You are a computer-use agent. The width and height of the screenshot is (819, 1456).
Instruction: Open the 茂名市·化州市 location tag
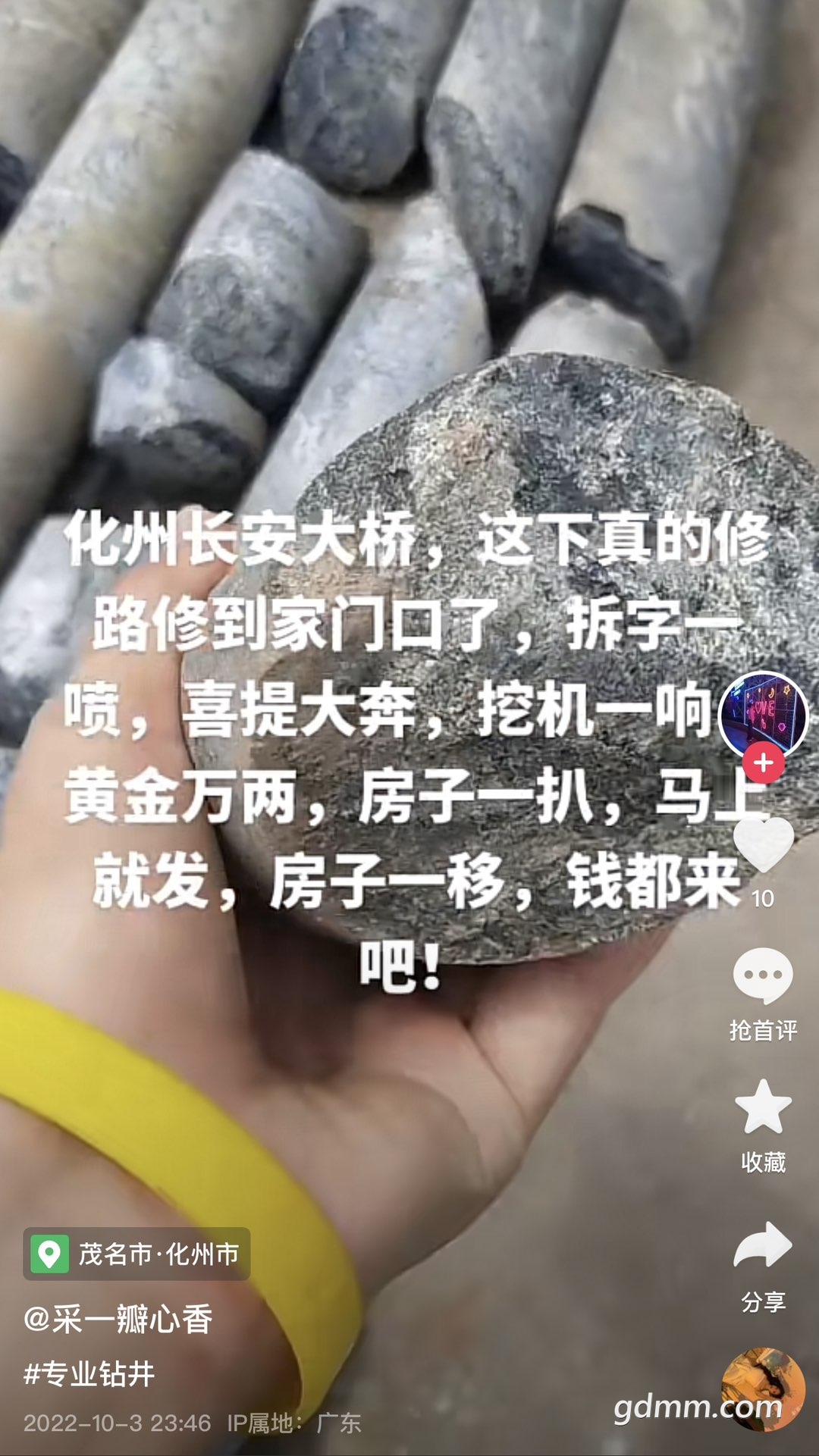coord(137,1254)
